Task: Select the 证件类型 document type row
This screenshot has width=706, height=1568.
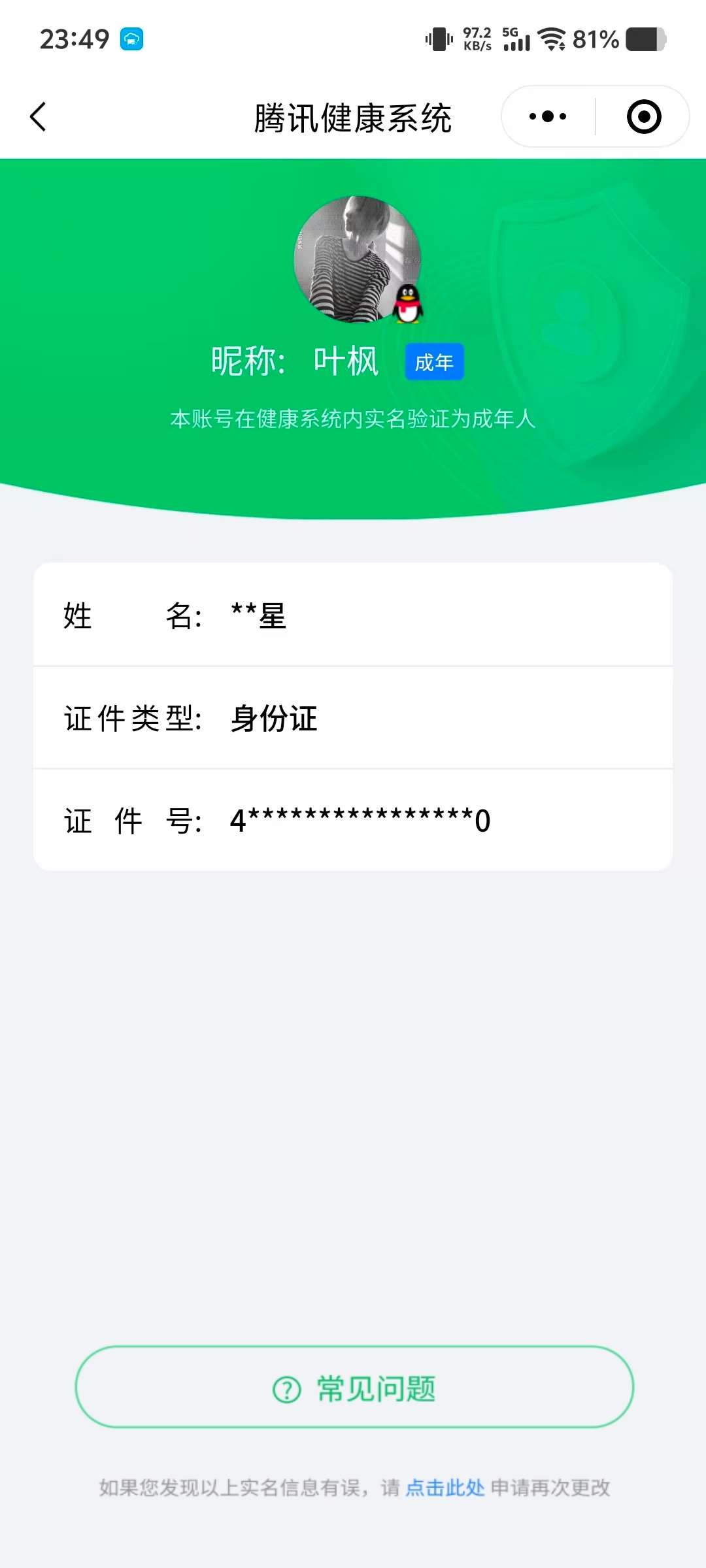Action: tap(353, 717)
